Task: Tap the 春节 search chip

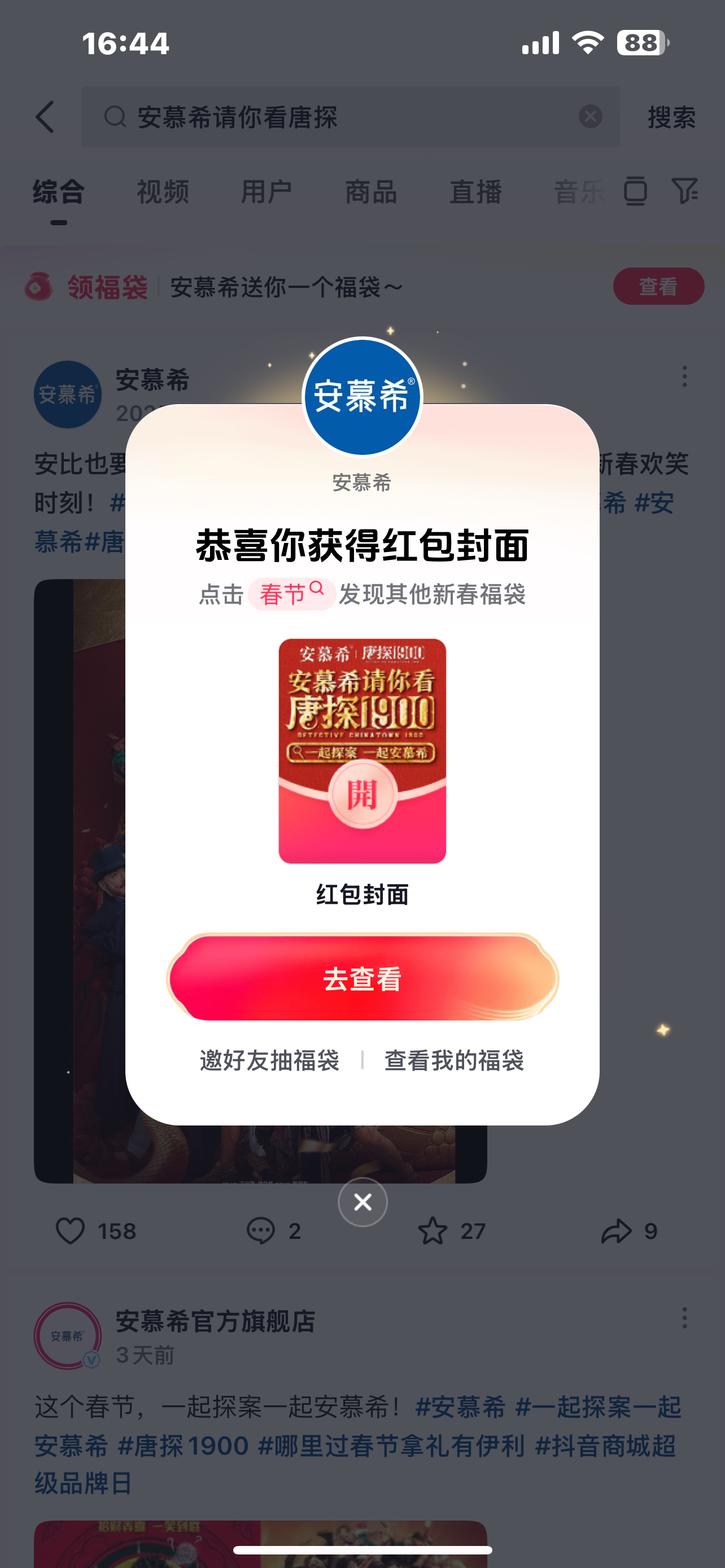Action: pyautogui.click(x=291, y=594)
